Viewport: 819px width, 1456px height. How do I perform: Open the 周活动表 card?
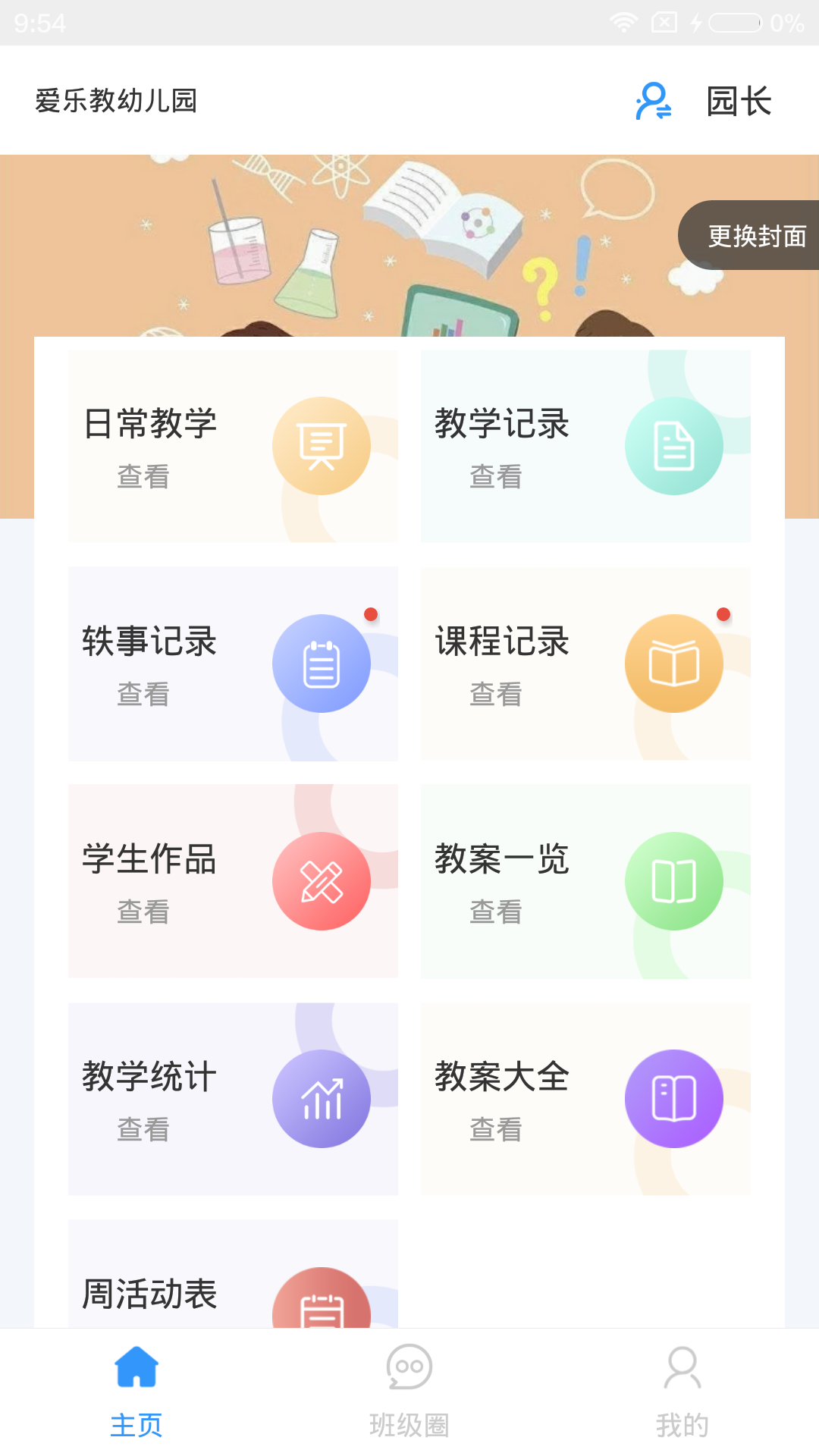[233, 1283]
